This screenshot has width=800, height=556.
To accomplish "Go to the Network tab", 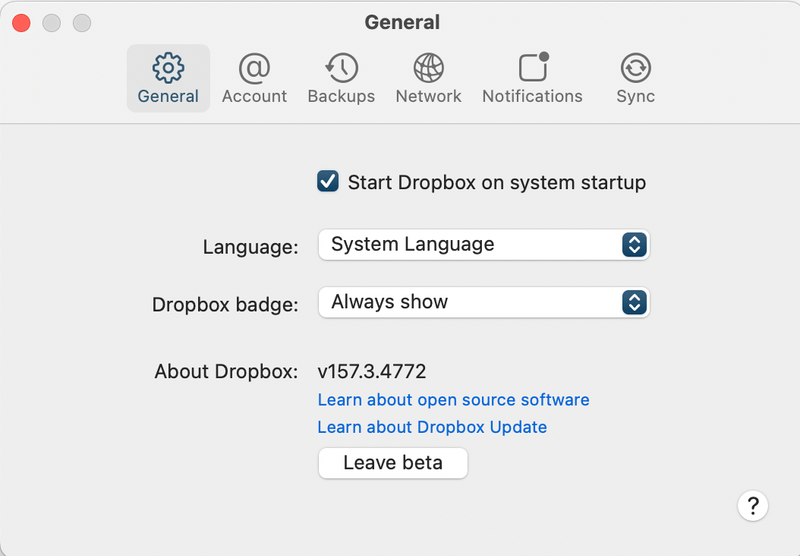I will 428,78.
